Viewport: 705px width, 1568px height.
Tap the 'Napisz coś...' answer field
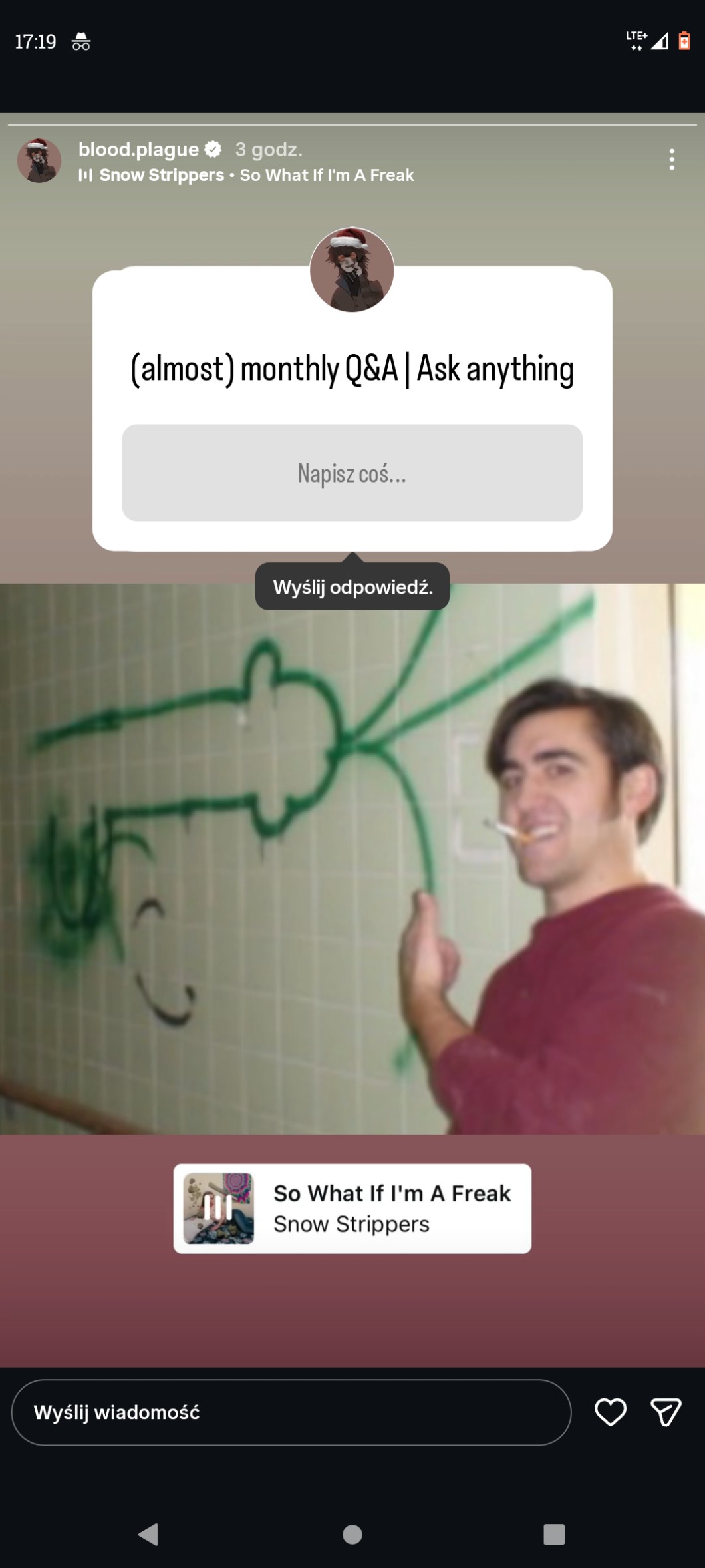tap(352, 473)
